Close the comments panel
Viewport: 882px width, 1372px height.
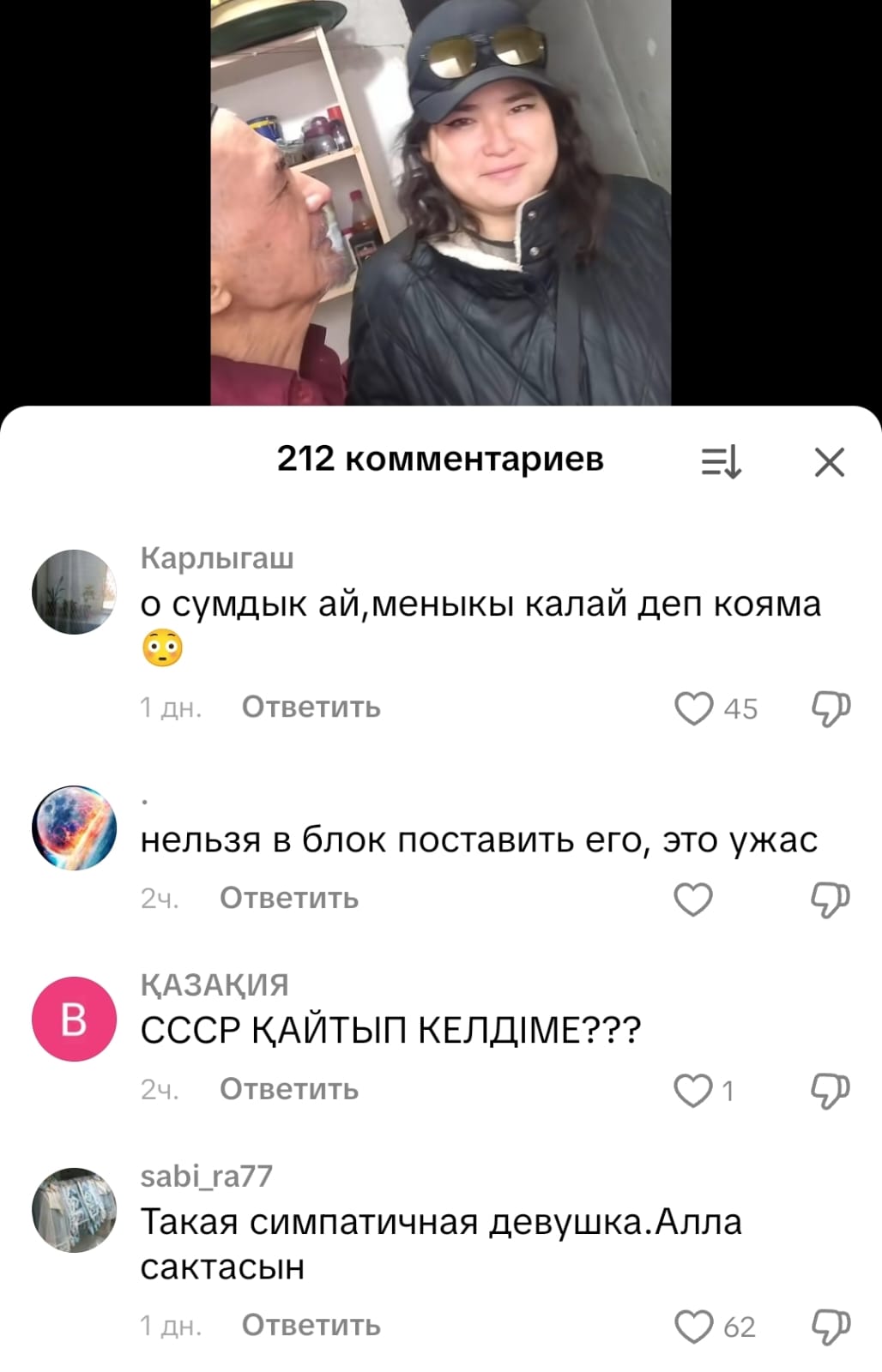click(x=829, y=462)
